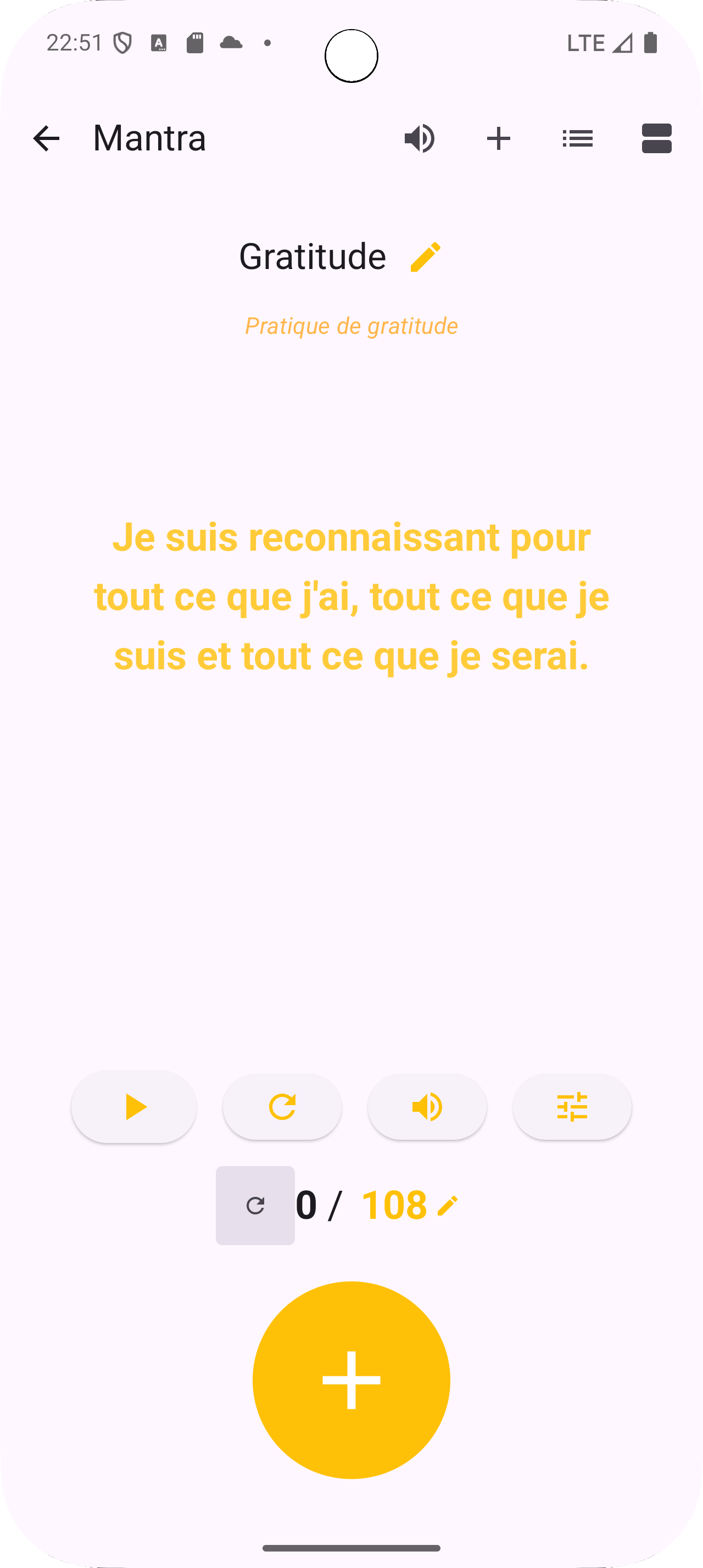Tap the displayed mantra text

point(352,597)
